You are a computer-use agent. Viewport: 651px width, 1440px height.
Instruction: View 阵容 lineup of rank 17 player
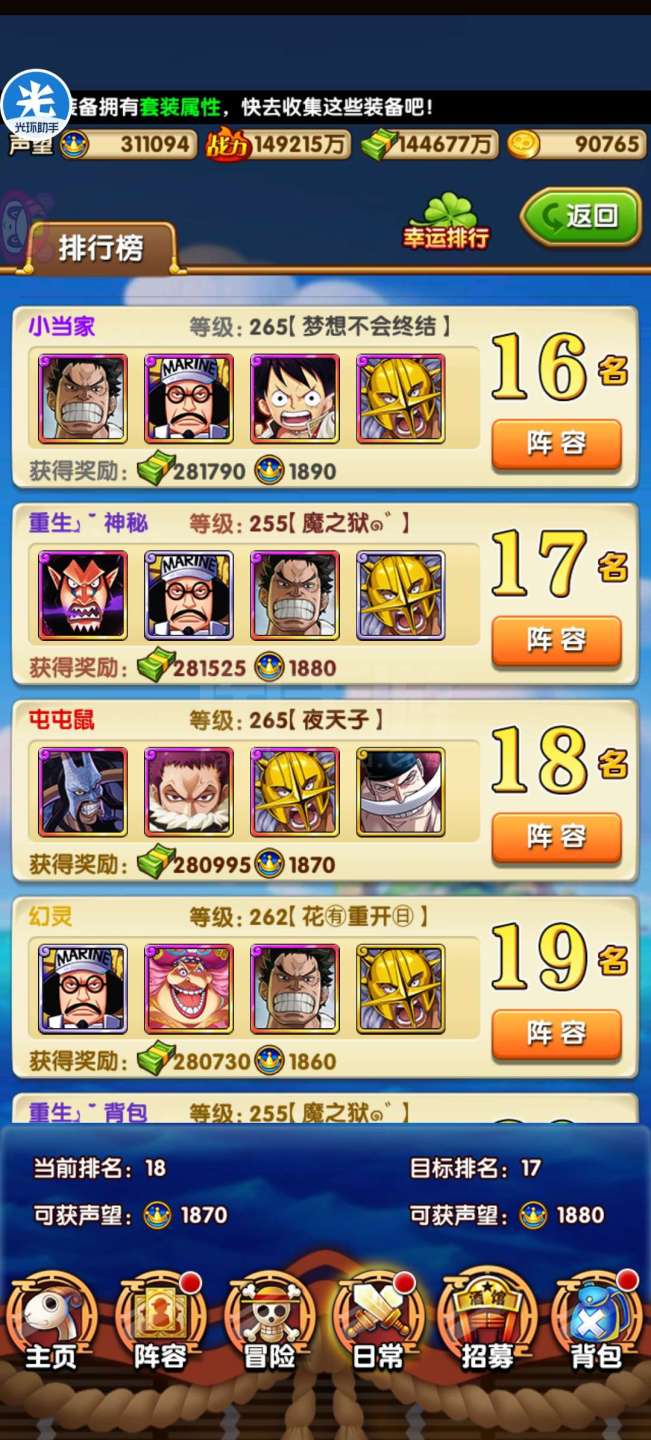click(x=556, y=640)
